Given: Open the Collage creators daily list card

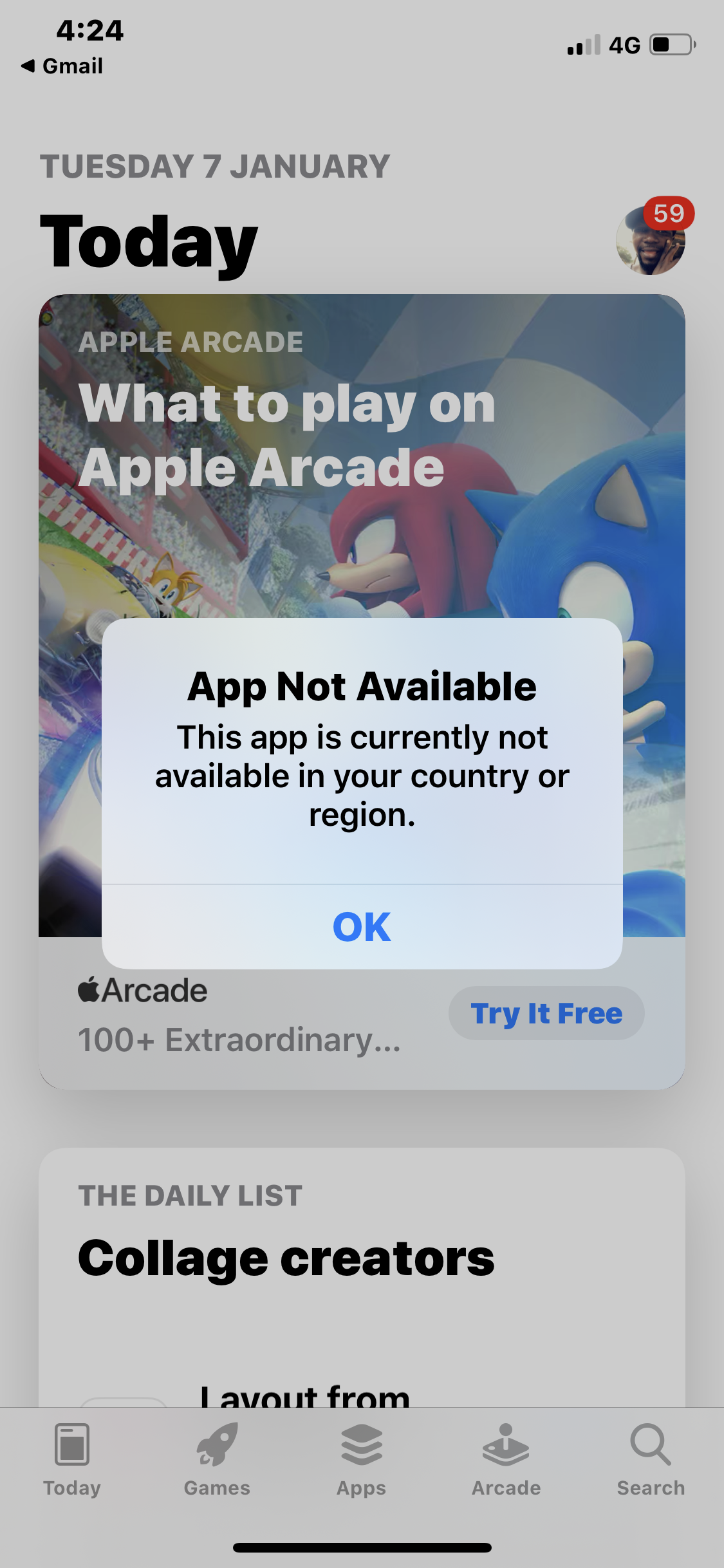Looking at the screenshot, I should pos(362,1276).
